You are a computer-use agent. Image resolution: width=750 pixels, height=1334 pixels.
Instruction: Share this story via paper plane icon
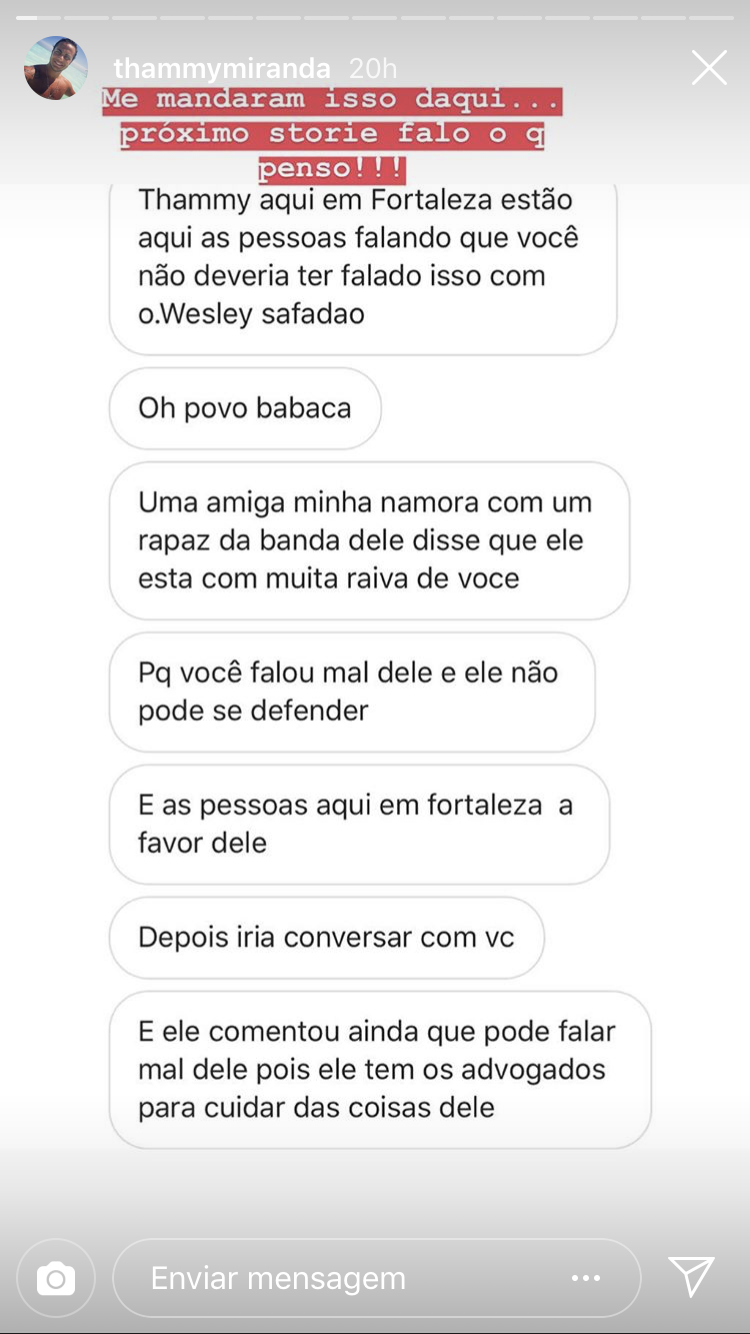point(691,1277)
